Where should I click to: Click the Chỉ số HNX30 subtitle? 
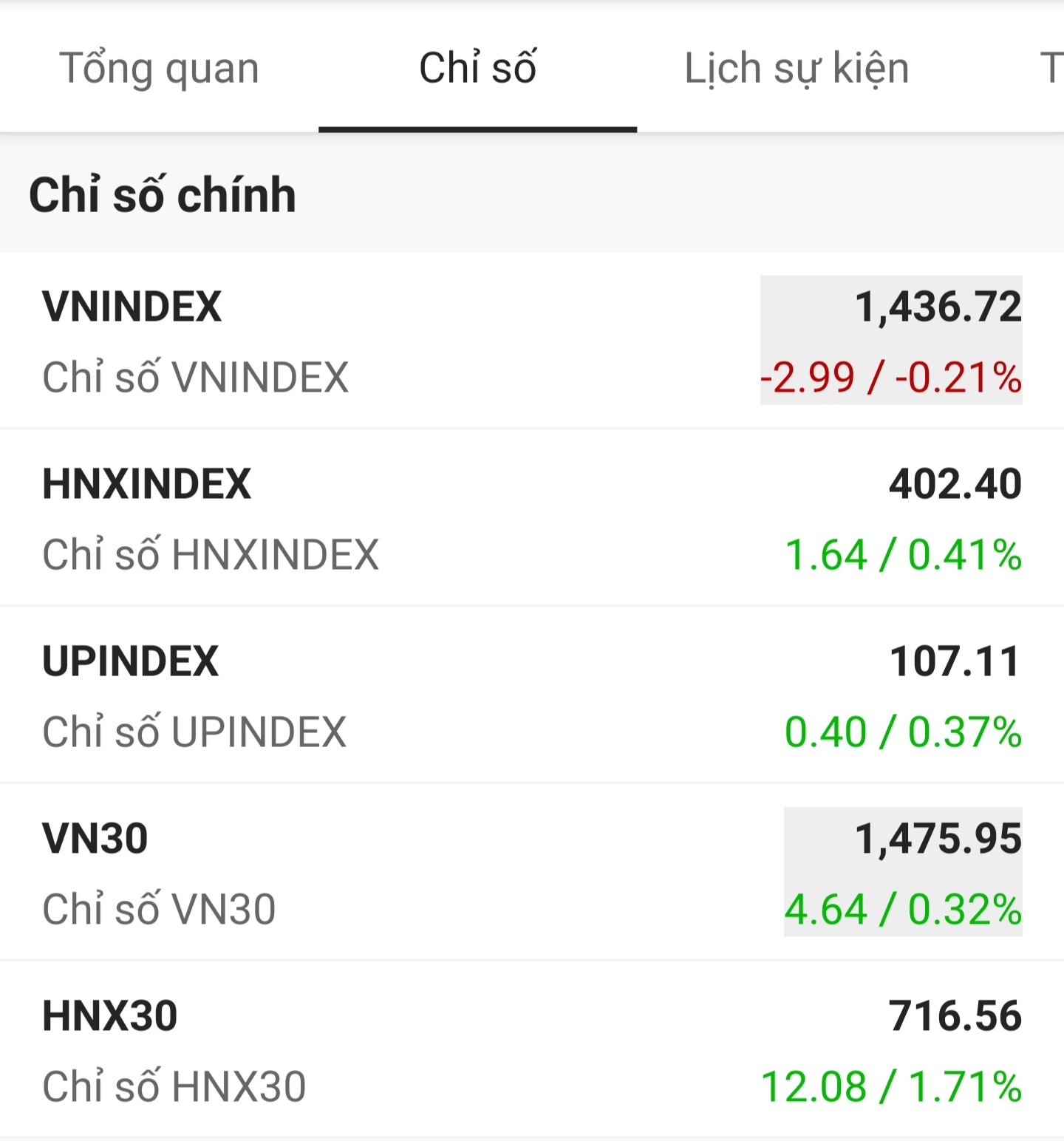click(174, 1086)
